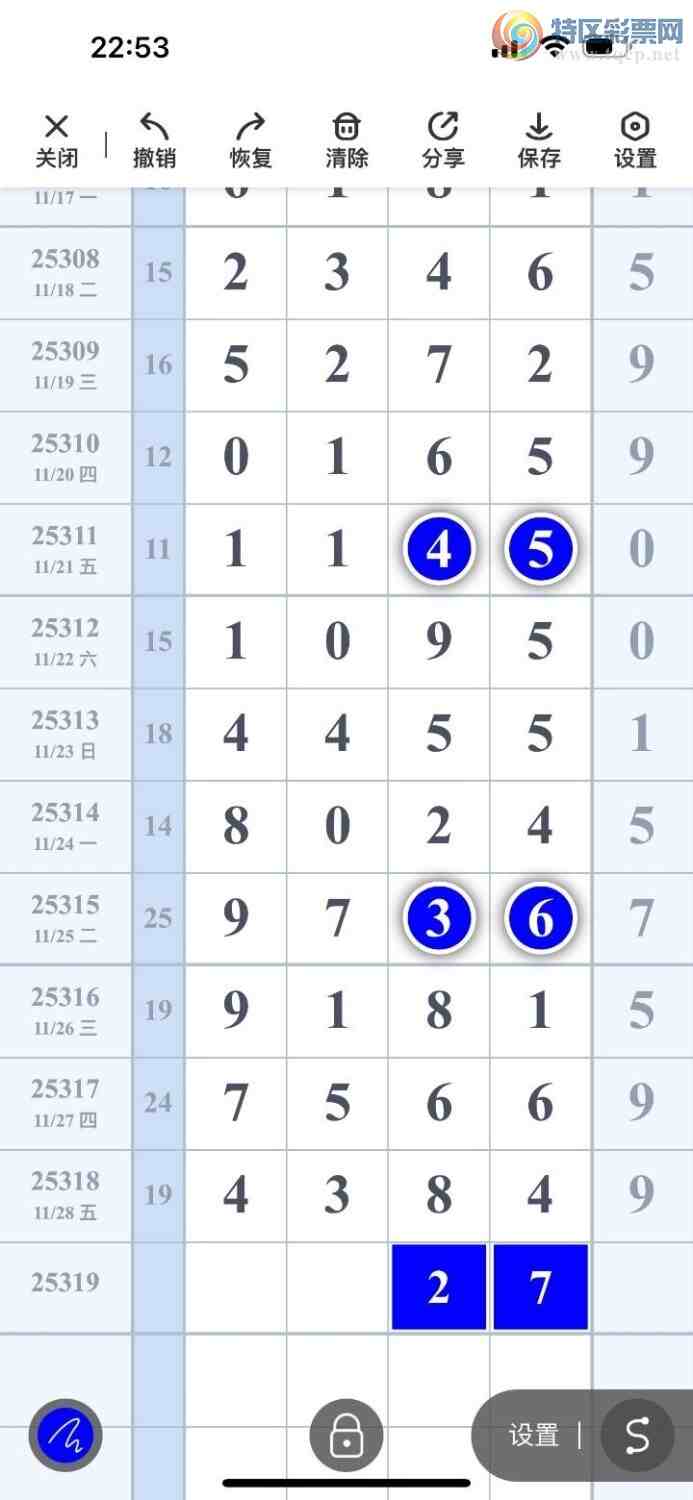This screenshot has width=693, height=1500.
Task: Open settings in top toolbar
Action: click(635, 140)
